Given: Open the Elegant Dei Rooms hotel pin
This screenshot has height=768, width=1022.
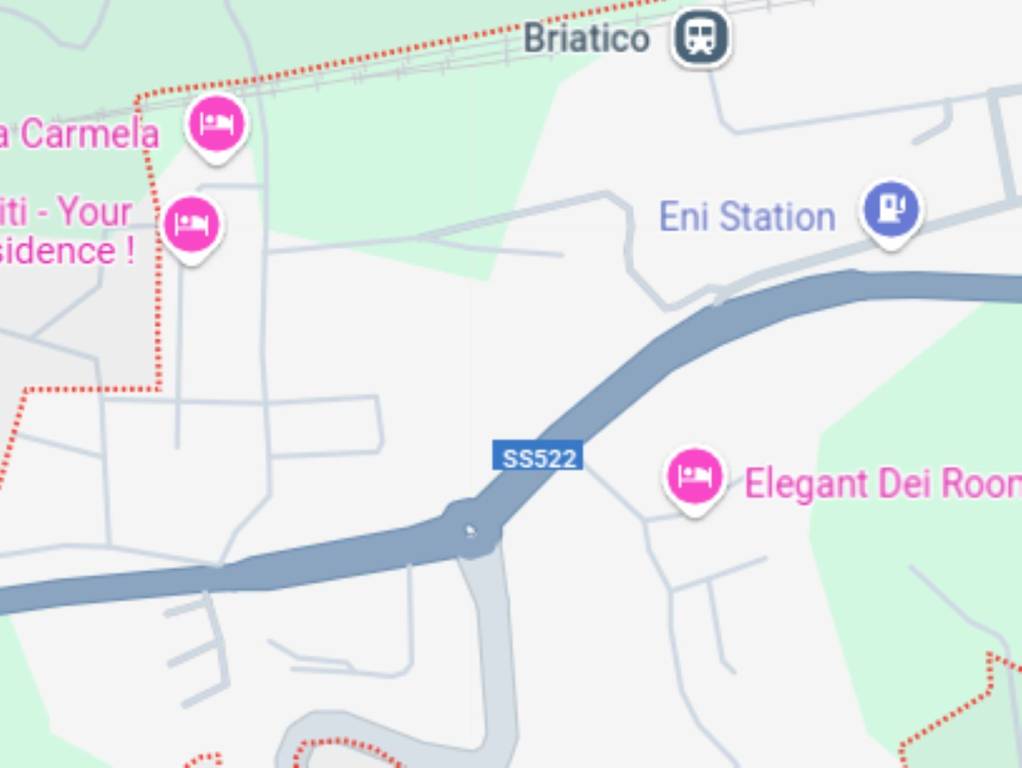Looking at the screenshot, I should coord(695,477).
